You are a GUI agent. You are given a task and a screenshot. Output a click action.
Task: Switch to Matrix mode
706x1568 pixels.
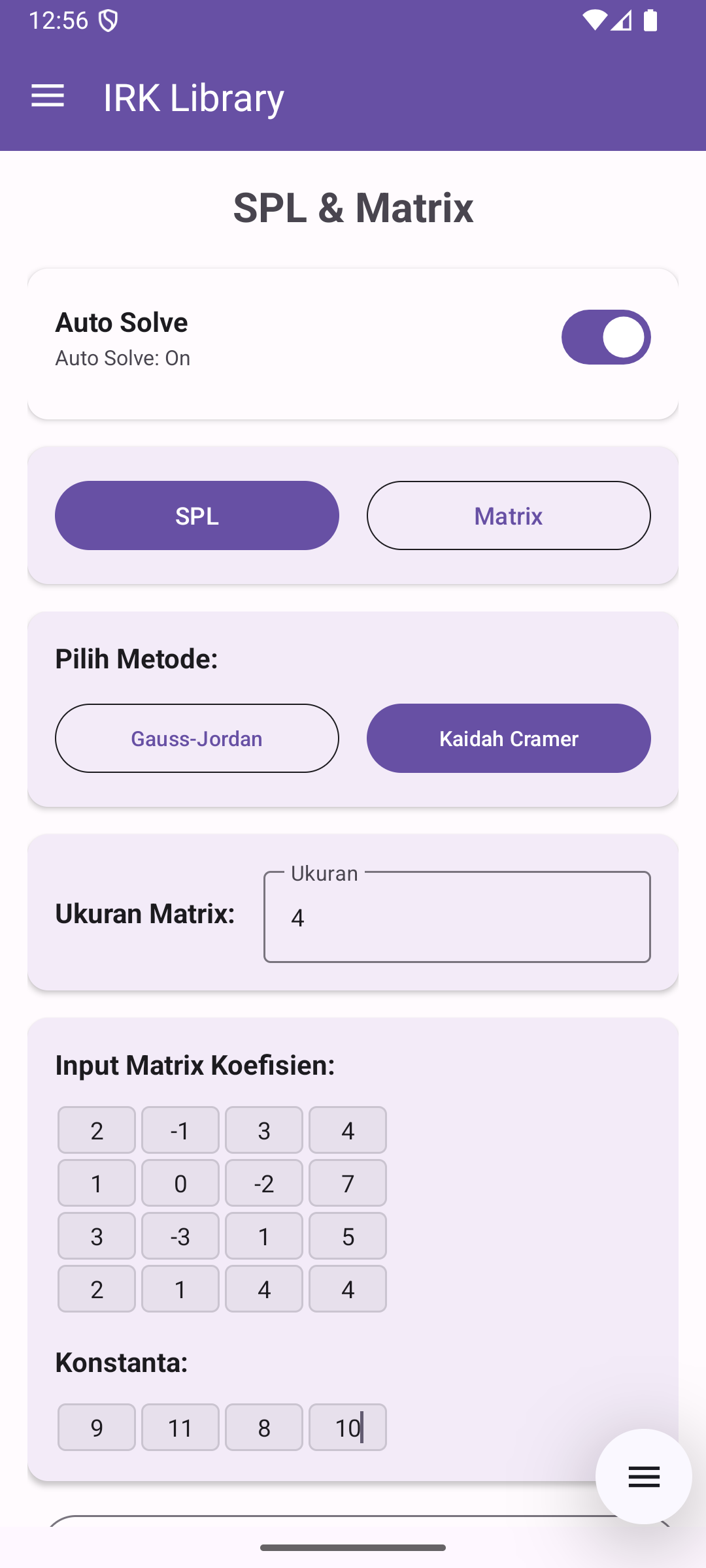(508, 515)
